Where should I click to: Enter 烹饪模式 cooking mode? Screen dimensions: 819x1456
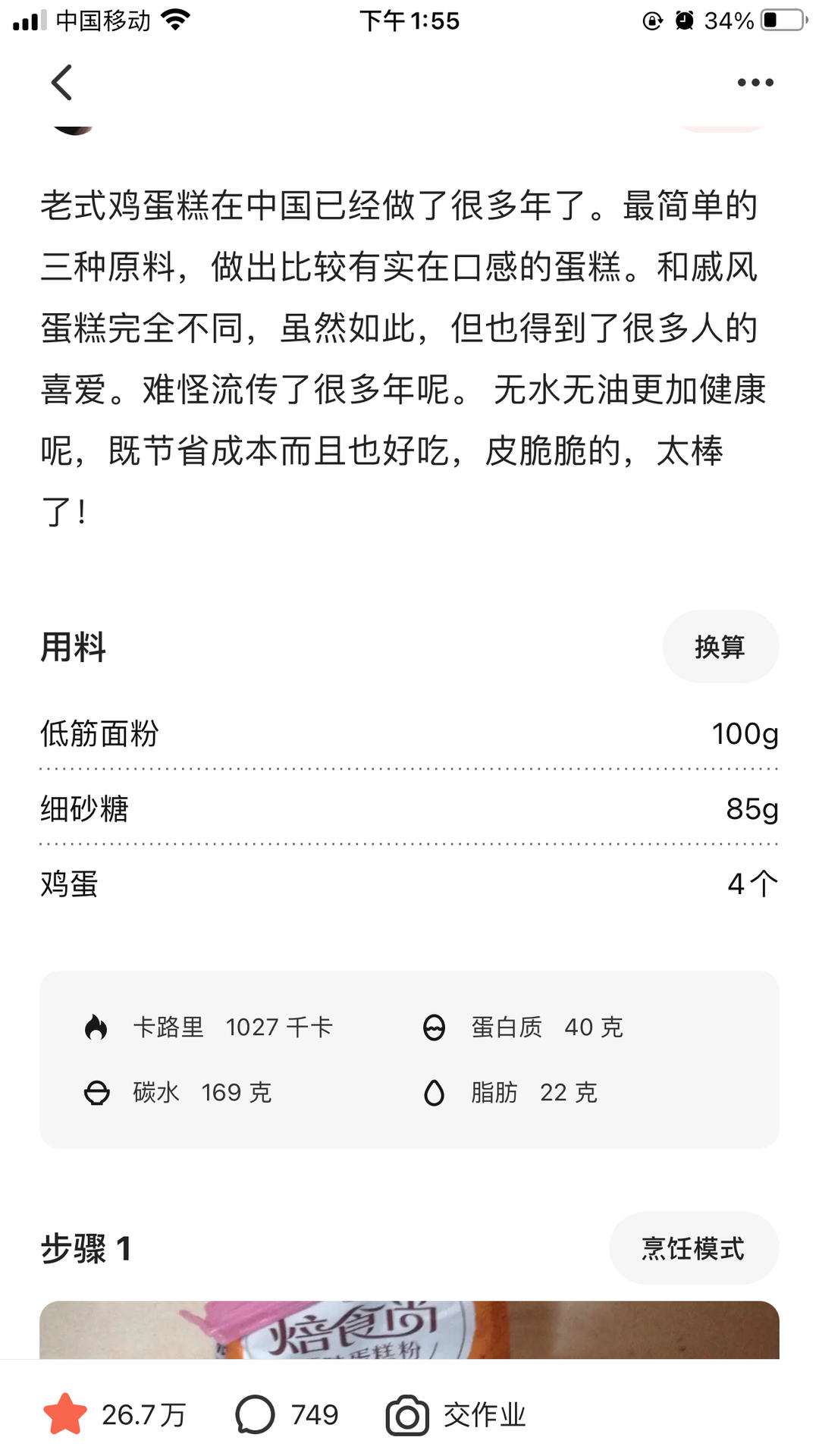pos(693,1248)
